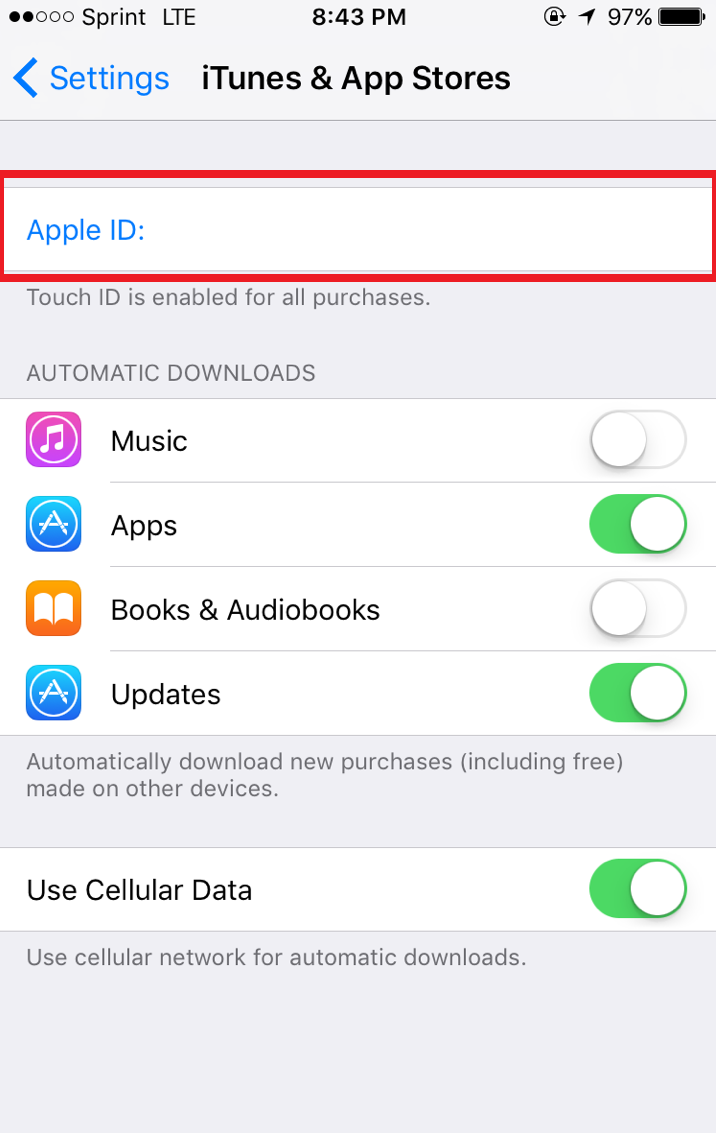This screenshot has width=716, height=1133.
Task: Turn off Use Cellular Data
Action: click(x=637, y=890)
